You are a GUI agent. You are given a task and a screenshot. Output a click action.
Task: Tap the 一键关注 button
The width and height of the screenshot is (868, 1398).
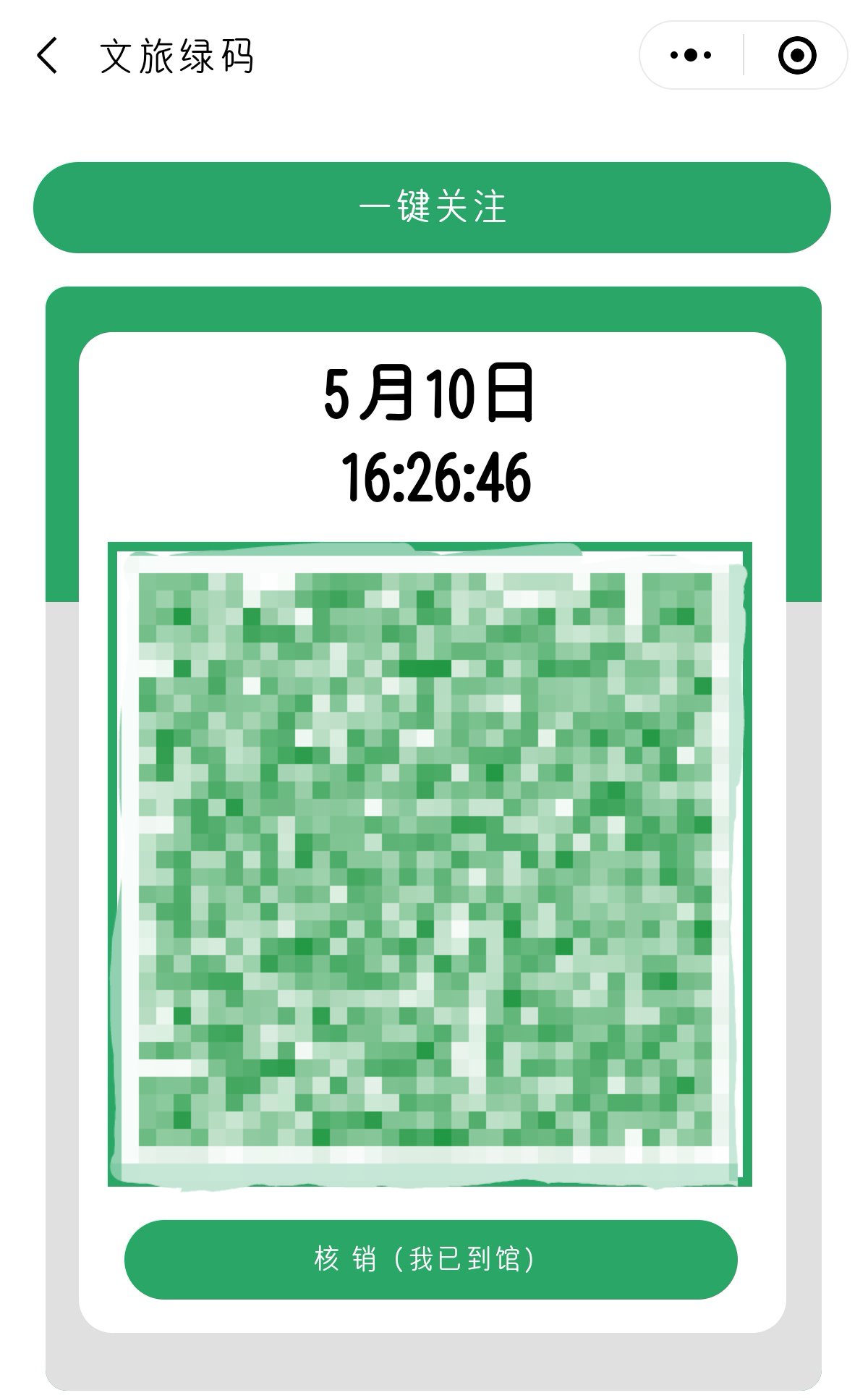432,208
